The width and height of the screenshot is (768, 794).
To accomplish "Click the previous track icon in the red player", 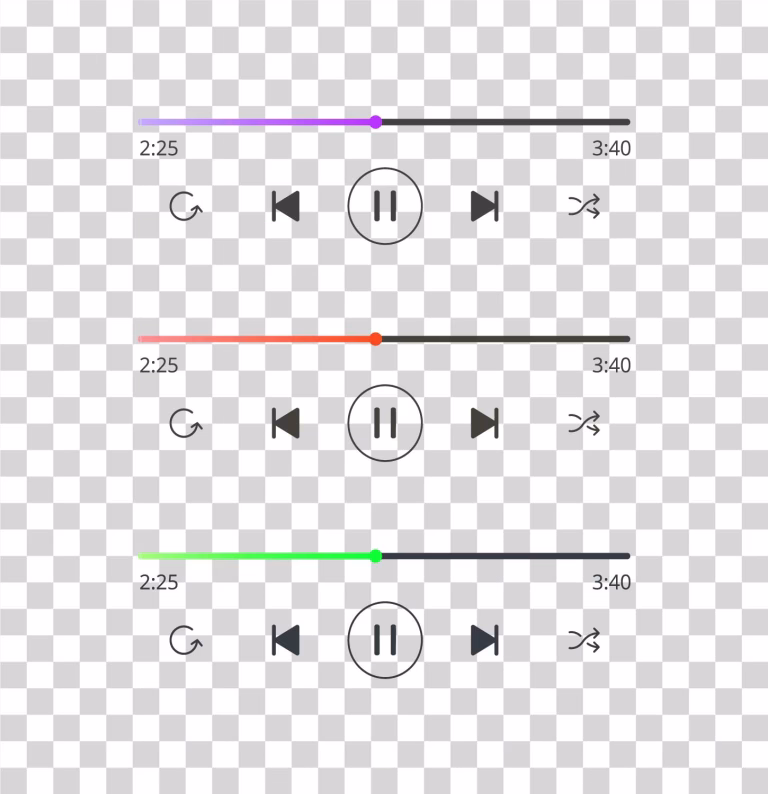I will click(286, 422).
